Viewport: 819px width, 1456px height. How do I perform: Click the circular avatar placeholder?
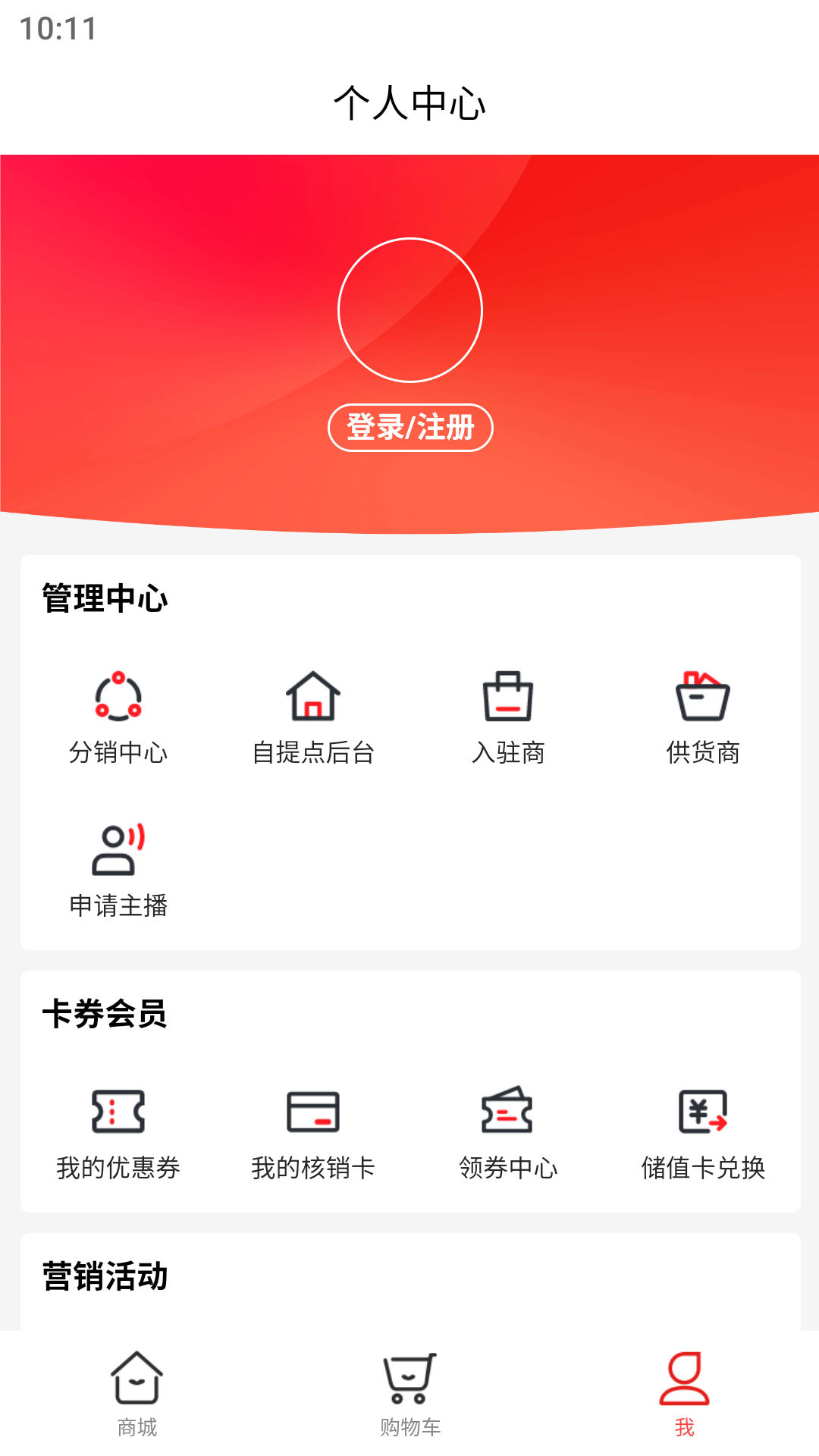[x=409, y=309]
